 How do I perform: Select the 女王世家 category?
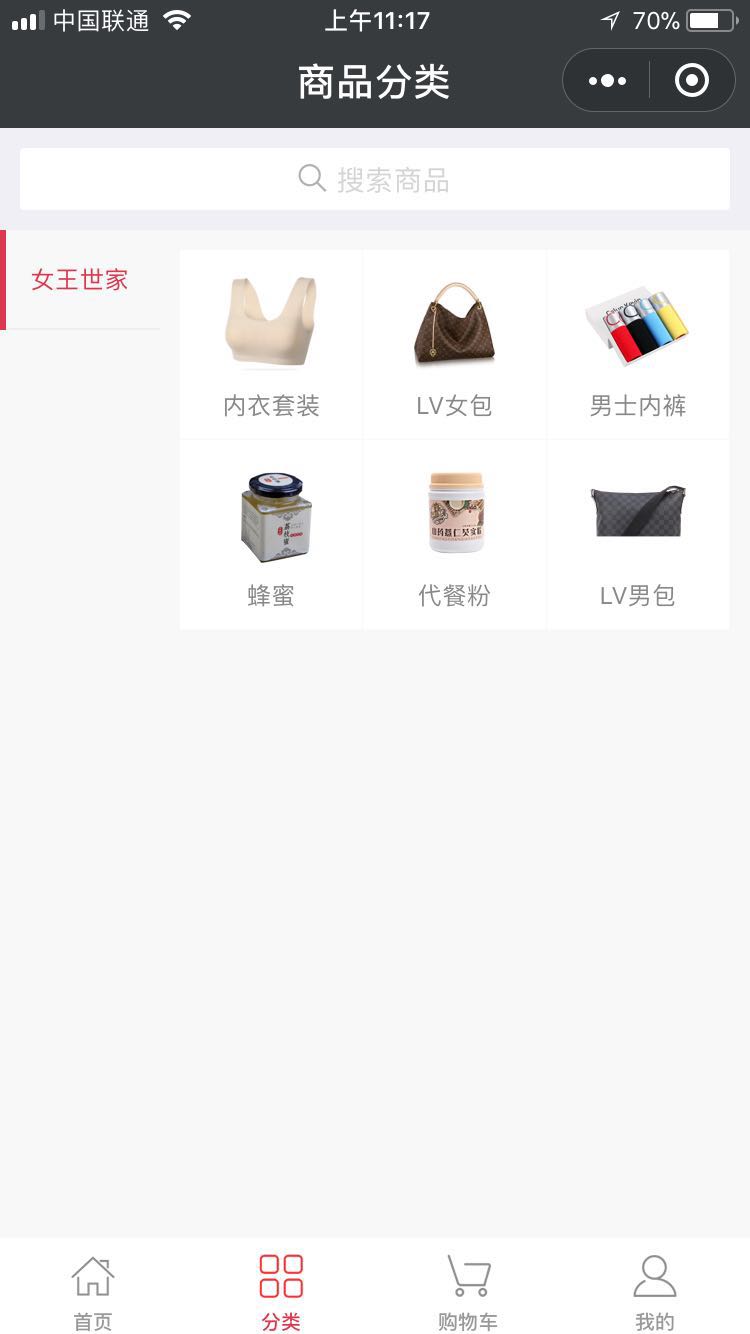(x=80, y=280)
